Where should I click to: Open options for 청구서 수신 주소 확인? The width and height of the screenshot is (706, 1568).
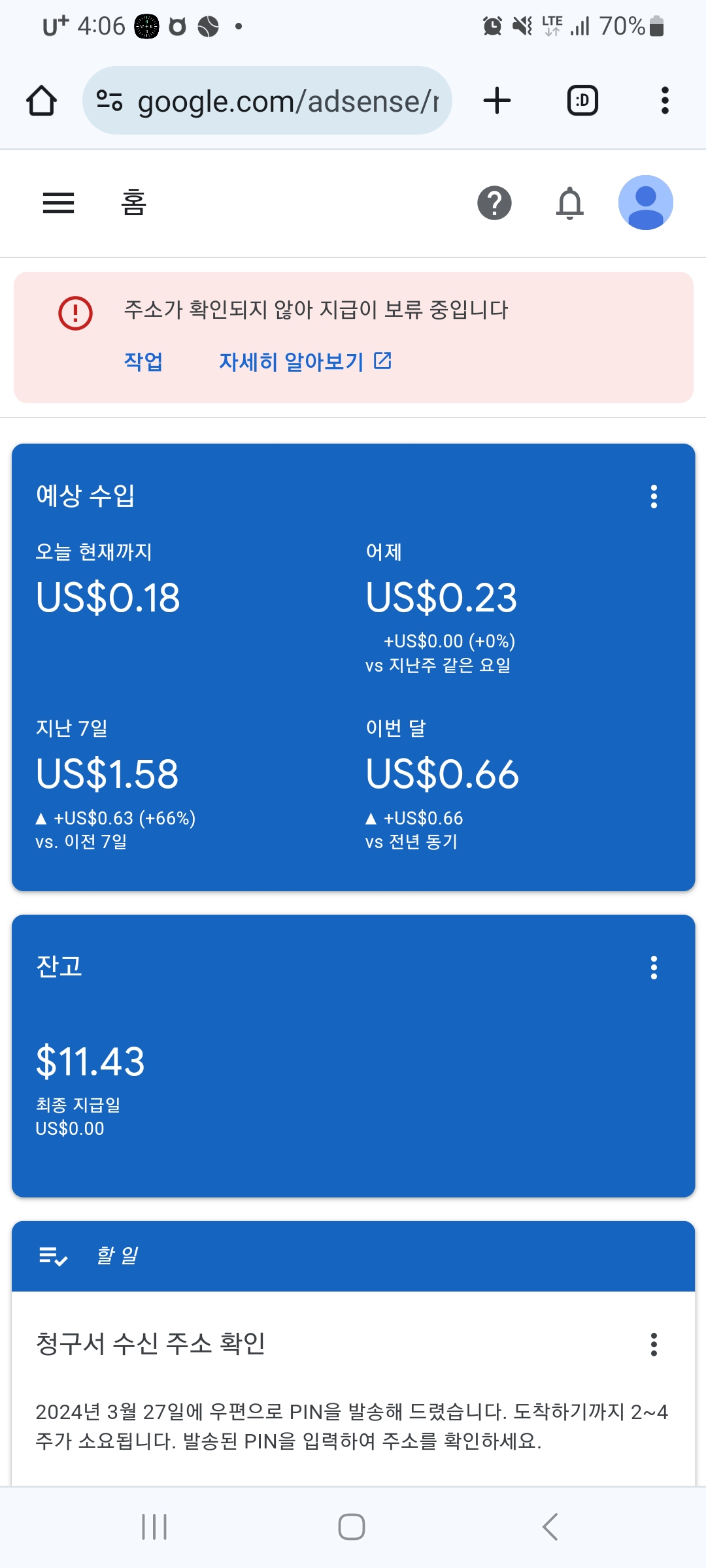pyautogui.click(x=654, y=1345)
